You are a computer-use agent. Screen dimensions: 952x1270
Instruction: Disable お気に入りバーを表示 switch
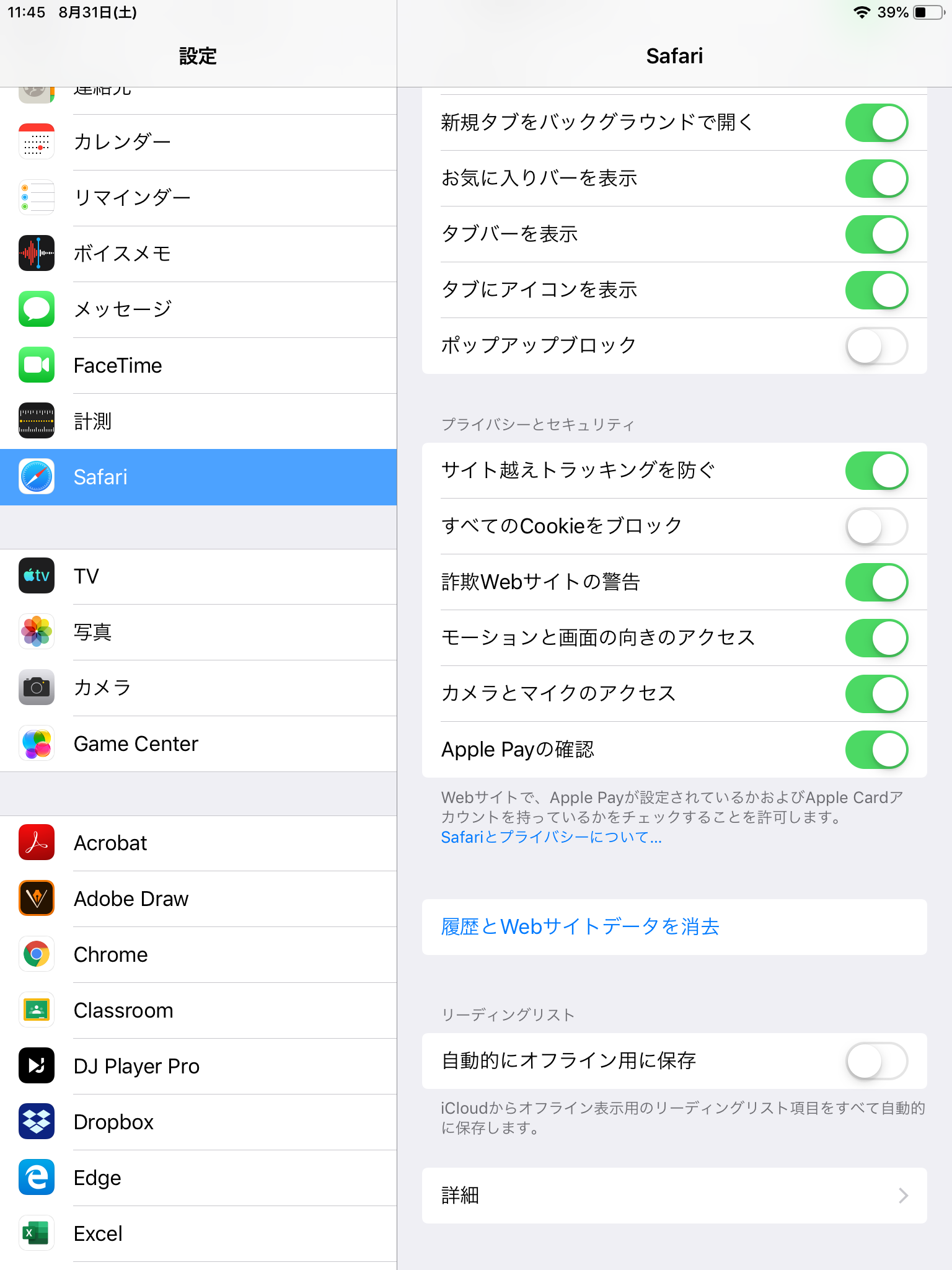click(x=876, y=179)
